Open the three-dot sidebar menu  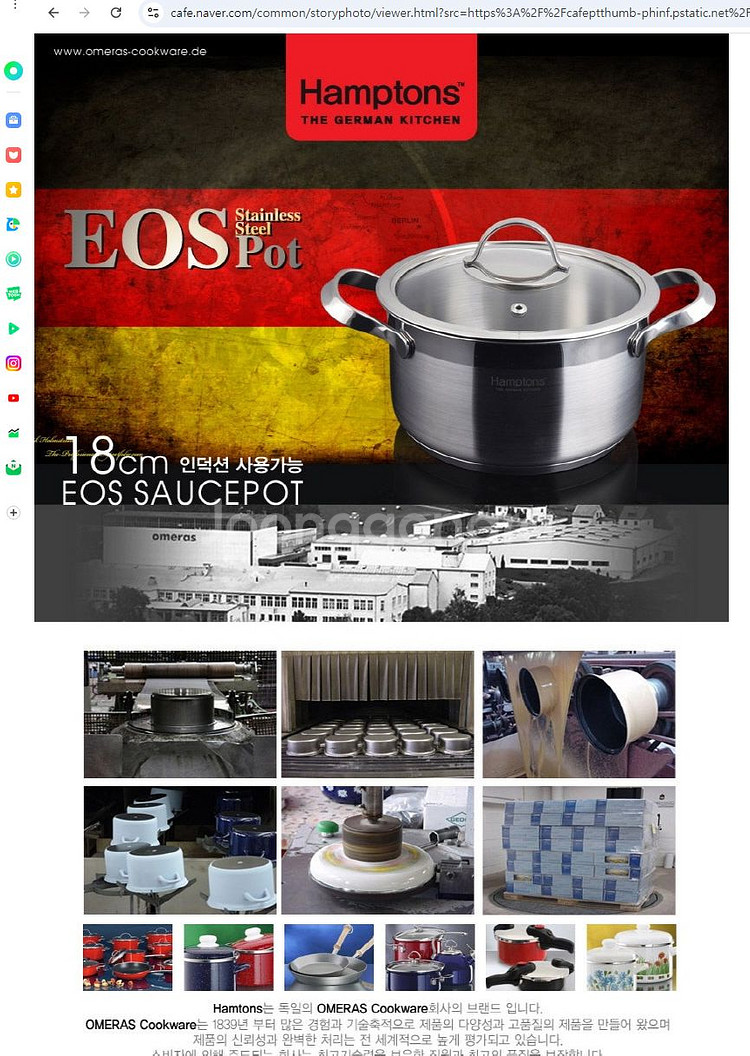click(x=14, y=6)
